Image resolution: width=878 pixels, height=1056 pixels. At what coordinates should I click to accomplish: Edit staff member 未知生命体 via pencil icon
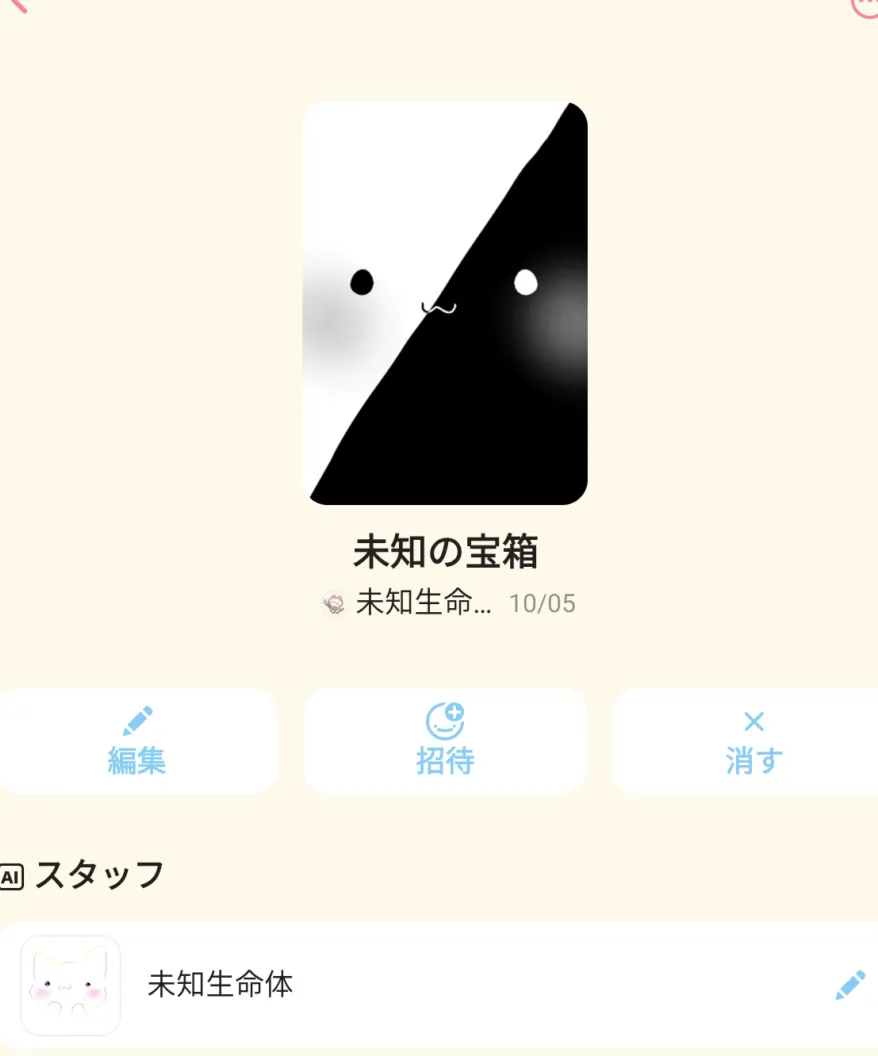pos(850,985)
